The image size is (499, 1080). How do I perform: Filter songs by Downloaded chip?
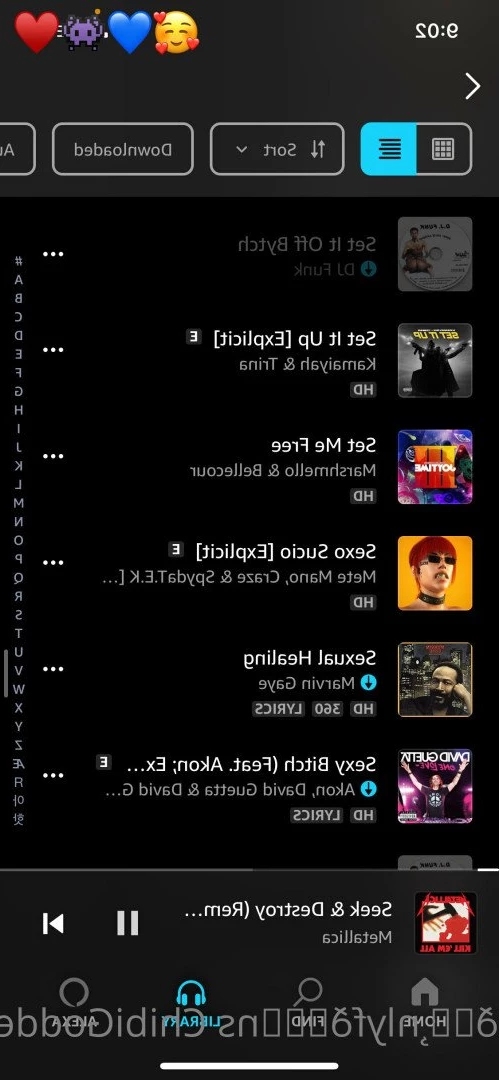123,149
